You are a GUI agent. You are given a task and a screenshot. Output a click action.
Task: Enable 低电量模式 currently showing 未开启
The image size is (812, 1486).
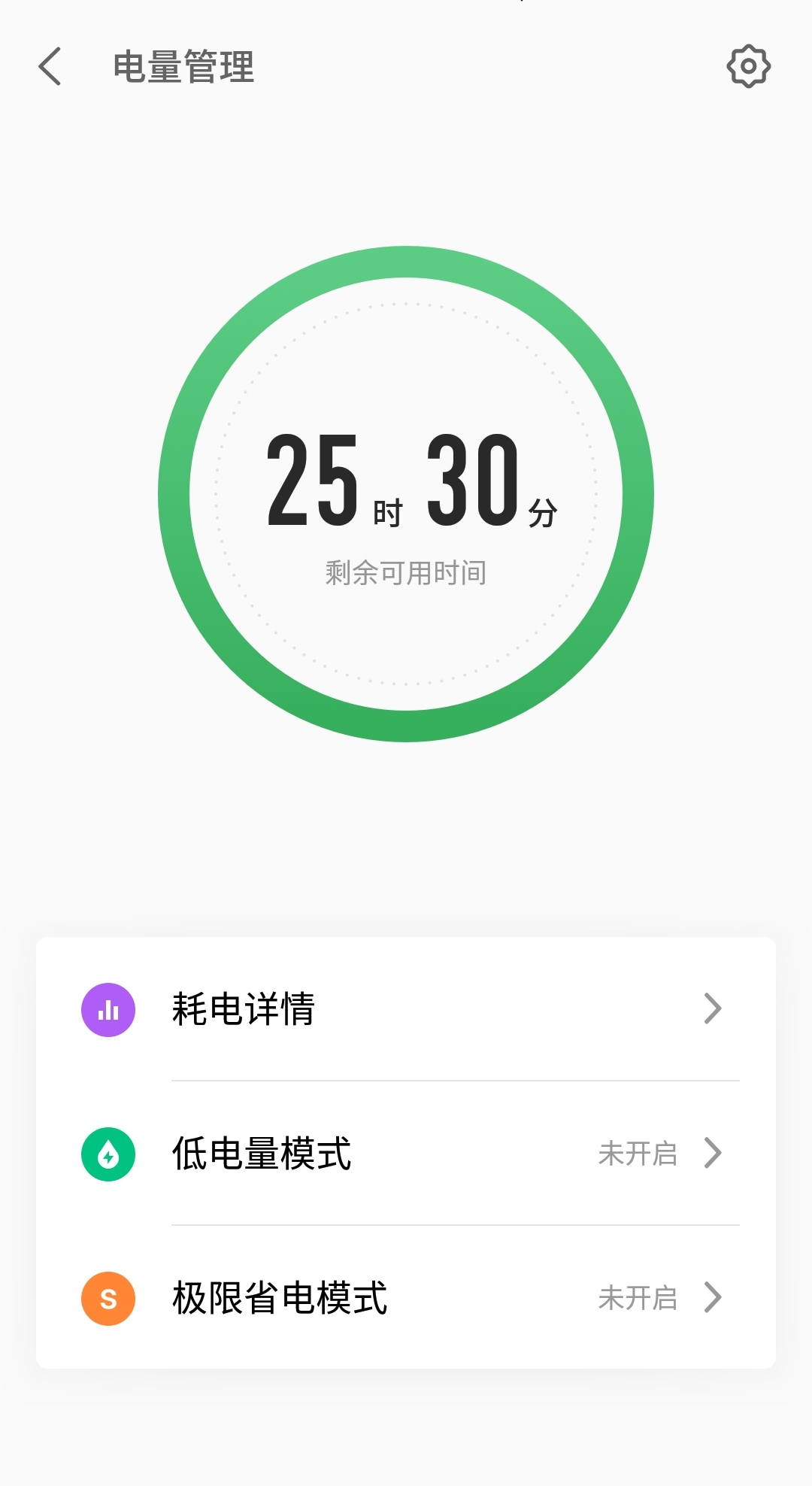click(x=638, y=1154)
